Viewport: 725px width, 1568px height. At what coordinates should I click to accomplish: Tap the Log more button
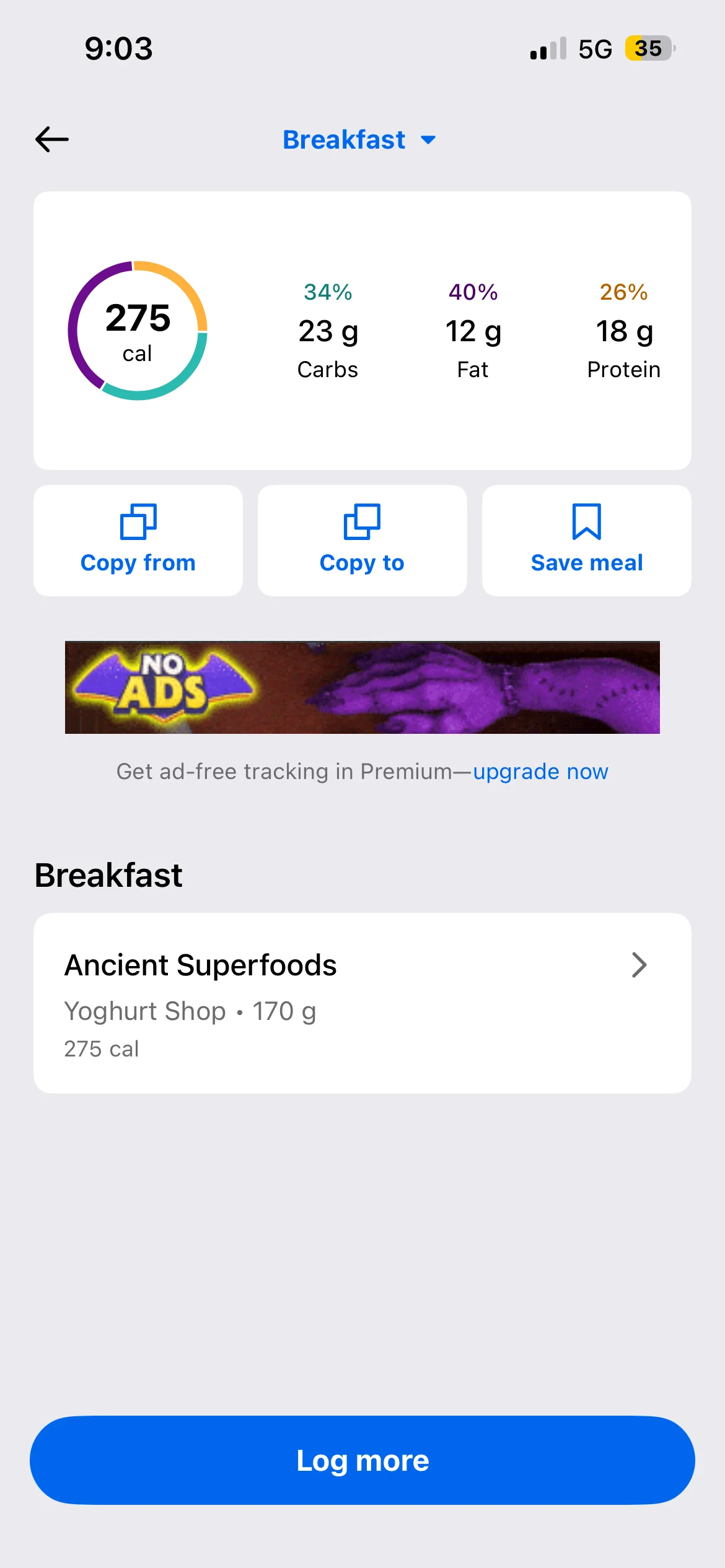click(362, 1460)
